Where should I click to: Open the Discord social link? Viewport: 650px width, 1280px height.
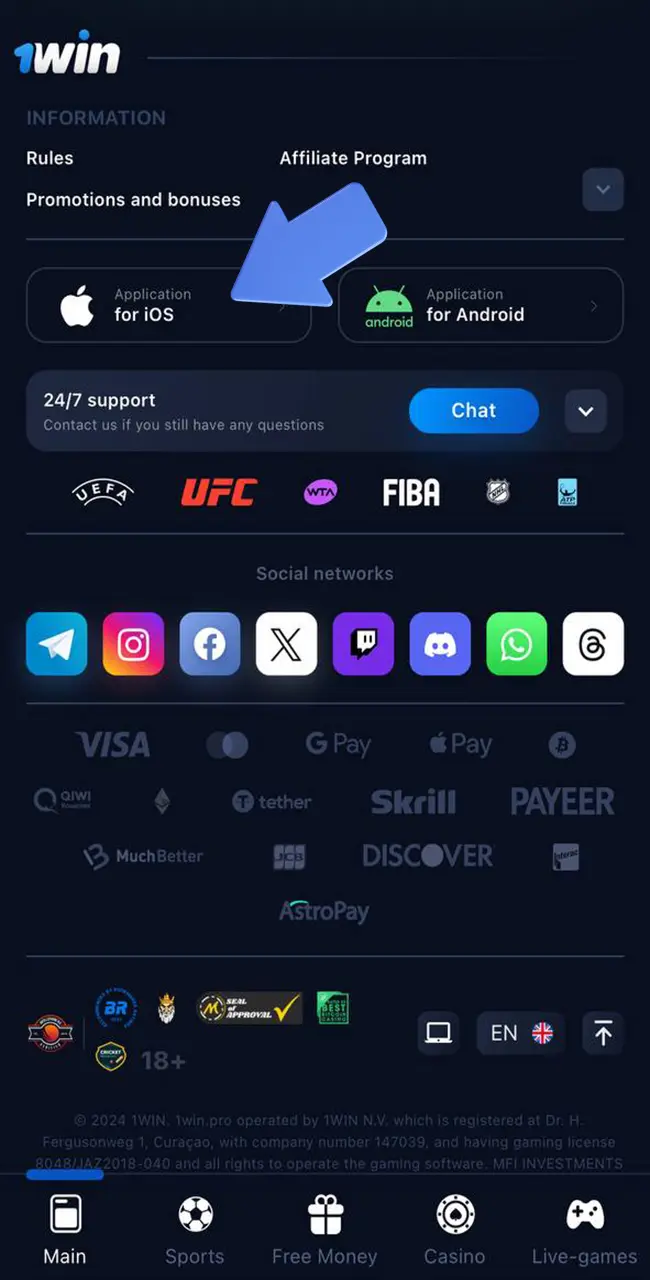coord(440,644)
